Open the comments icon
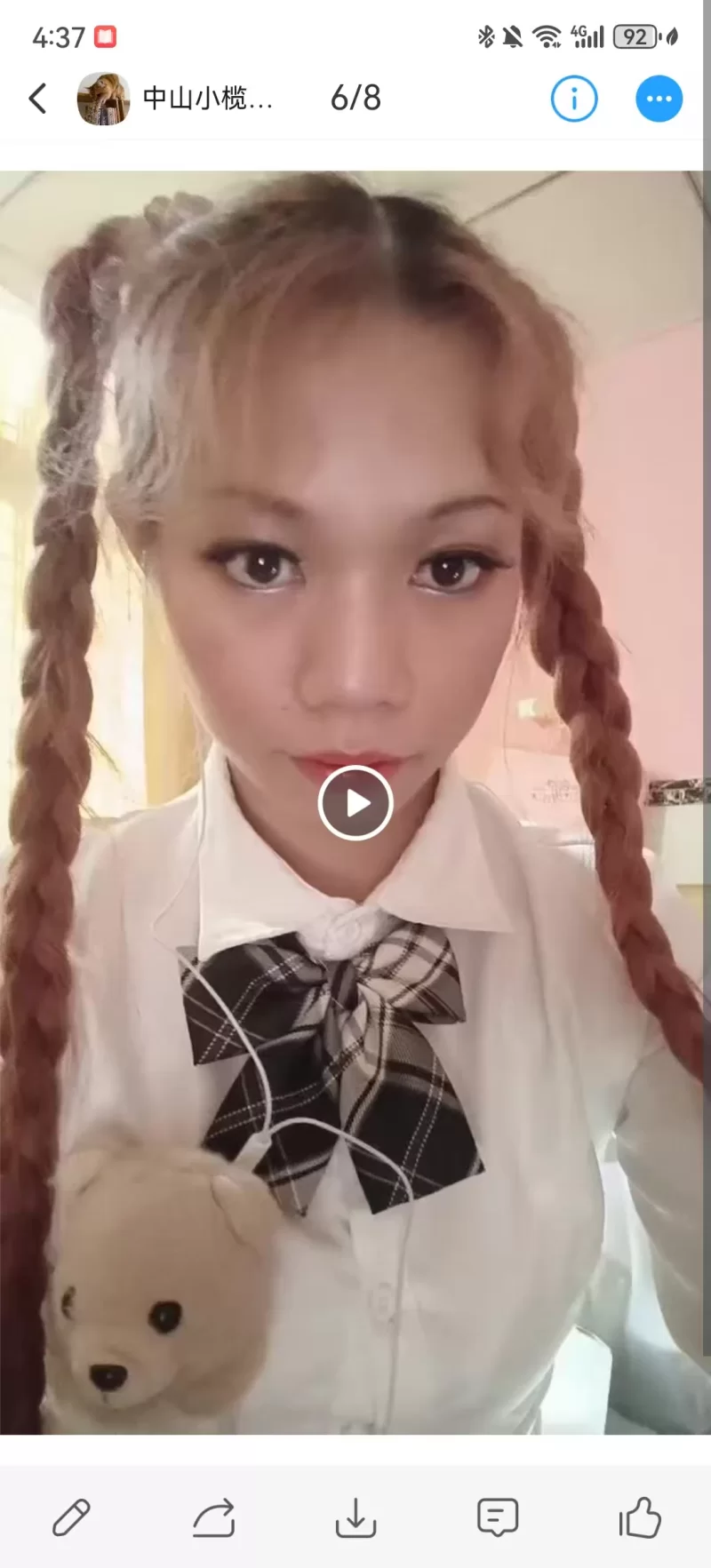 point(497,1517)
